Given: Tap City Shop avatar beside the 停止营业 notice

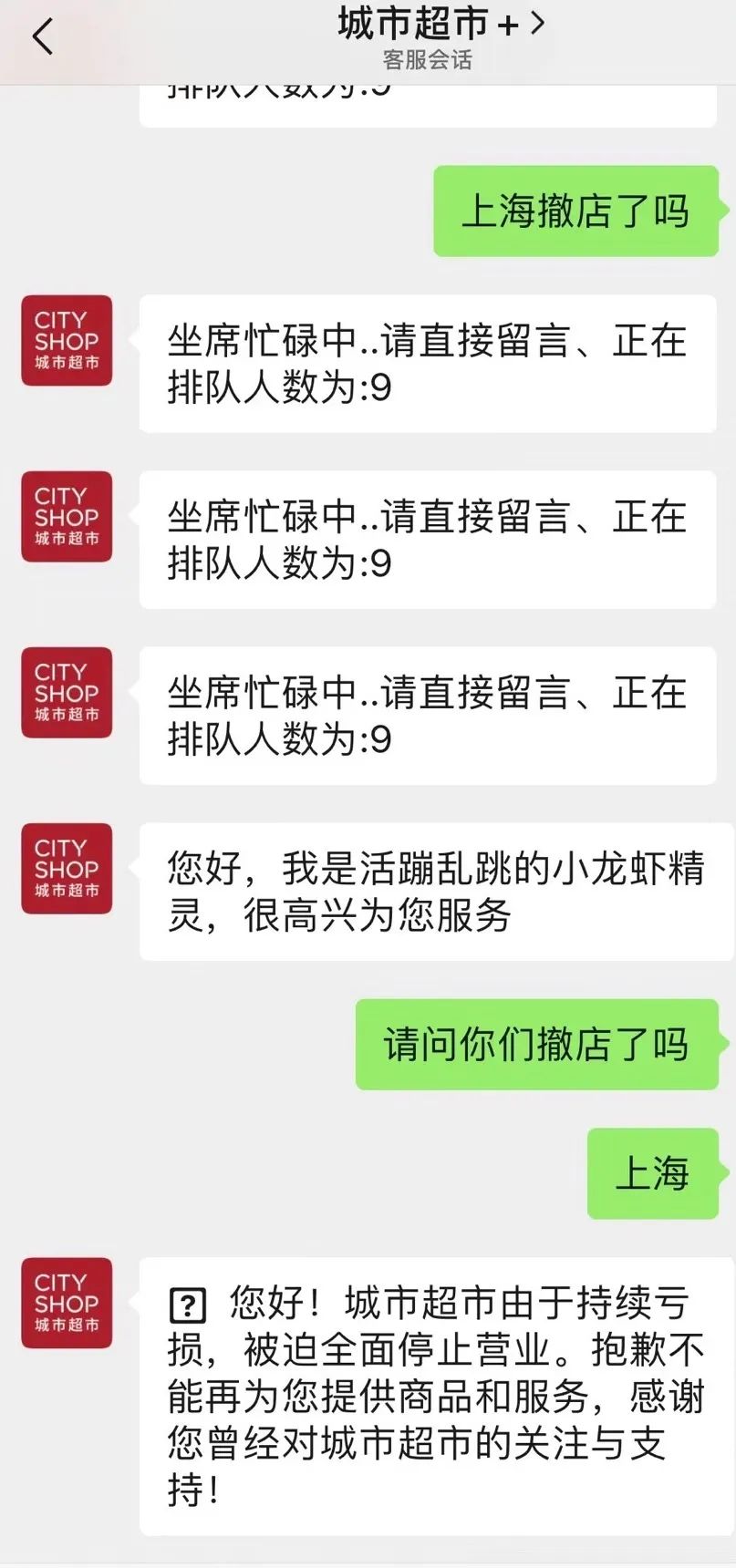Looking at the screenshot, I should point(67,1302).
